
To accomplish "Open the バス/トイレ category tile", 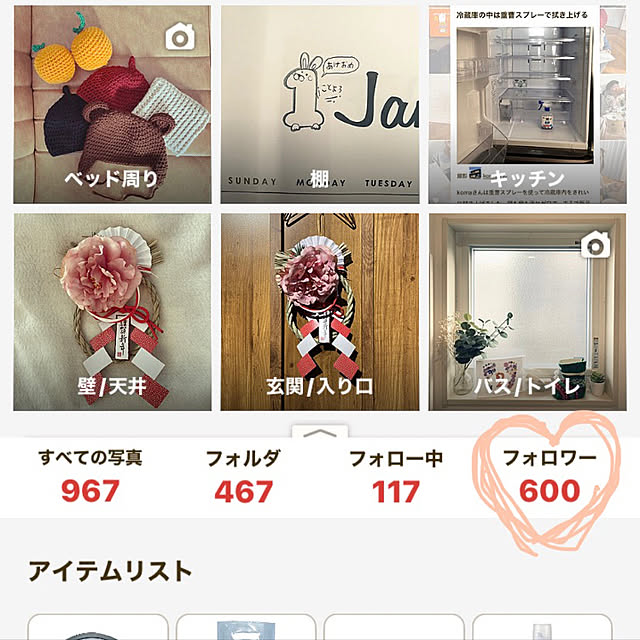I will pyautogui.click(x=526, y=311).
